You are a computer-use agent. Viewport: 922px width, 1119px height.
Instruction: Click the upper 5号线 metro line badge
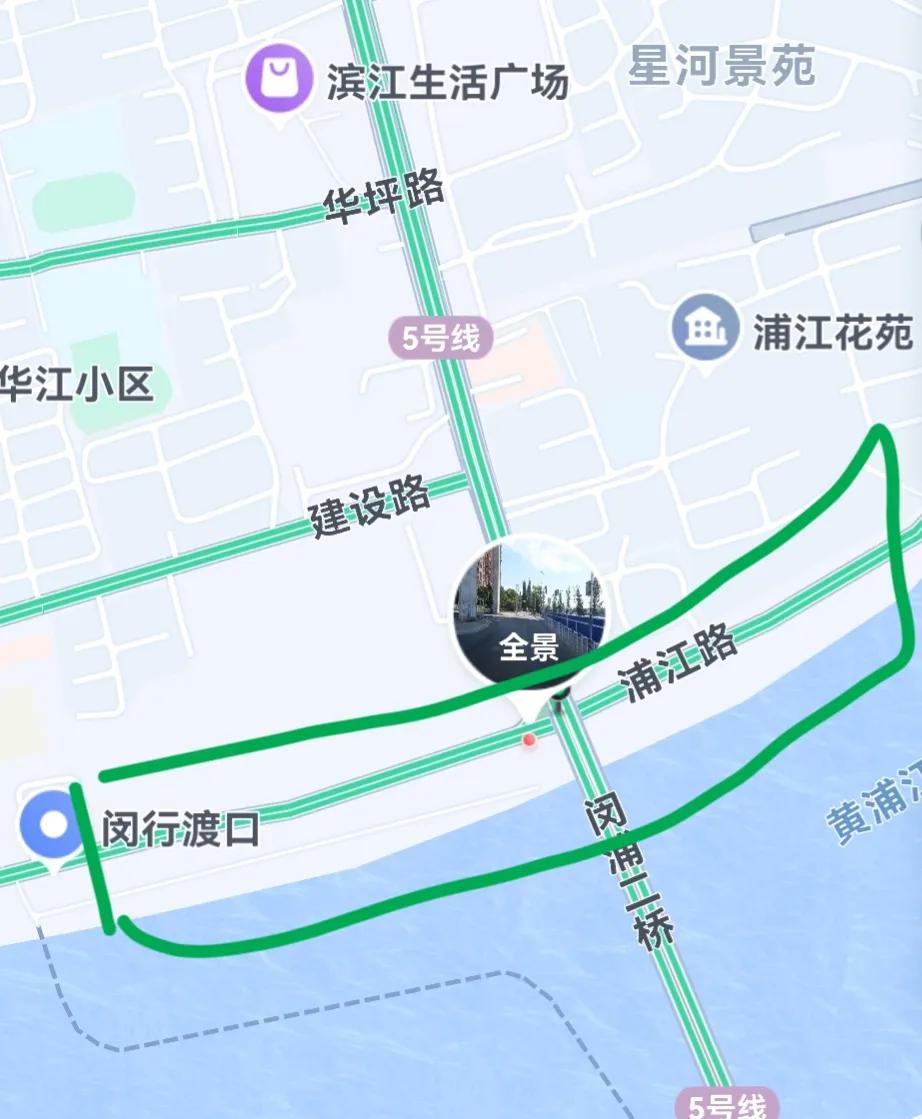(441, 338)
